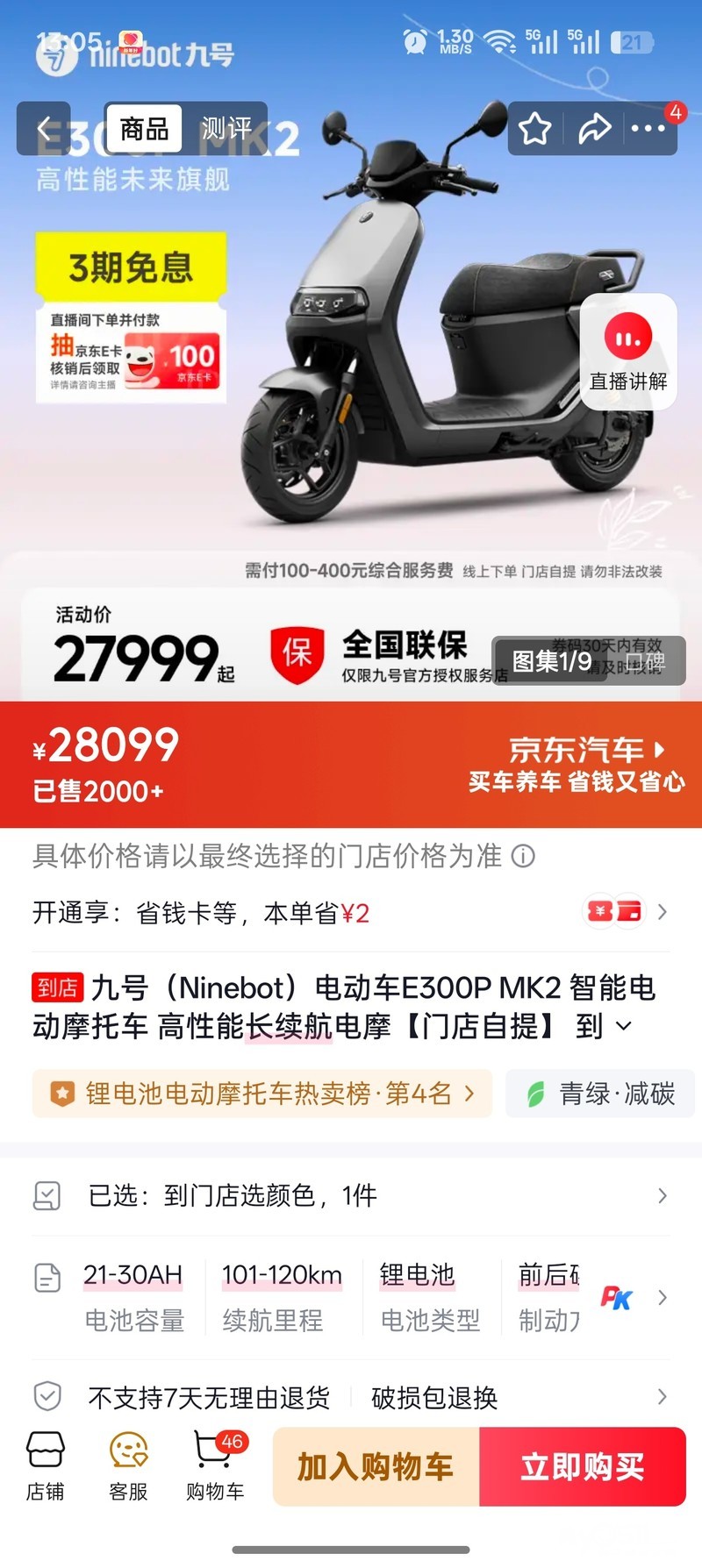Open the 已选 color selection row

tap(351, 1195)
